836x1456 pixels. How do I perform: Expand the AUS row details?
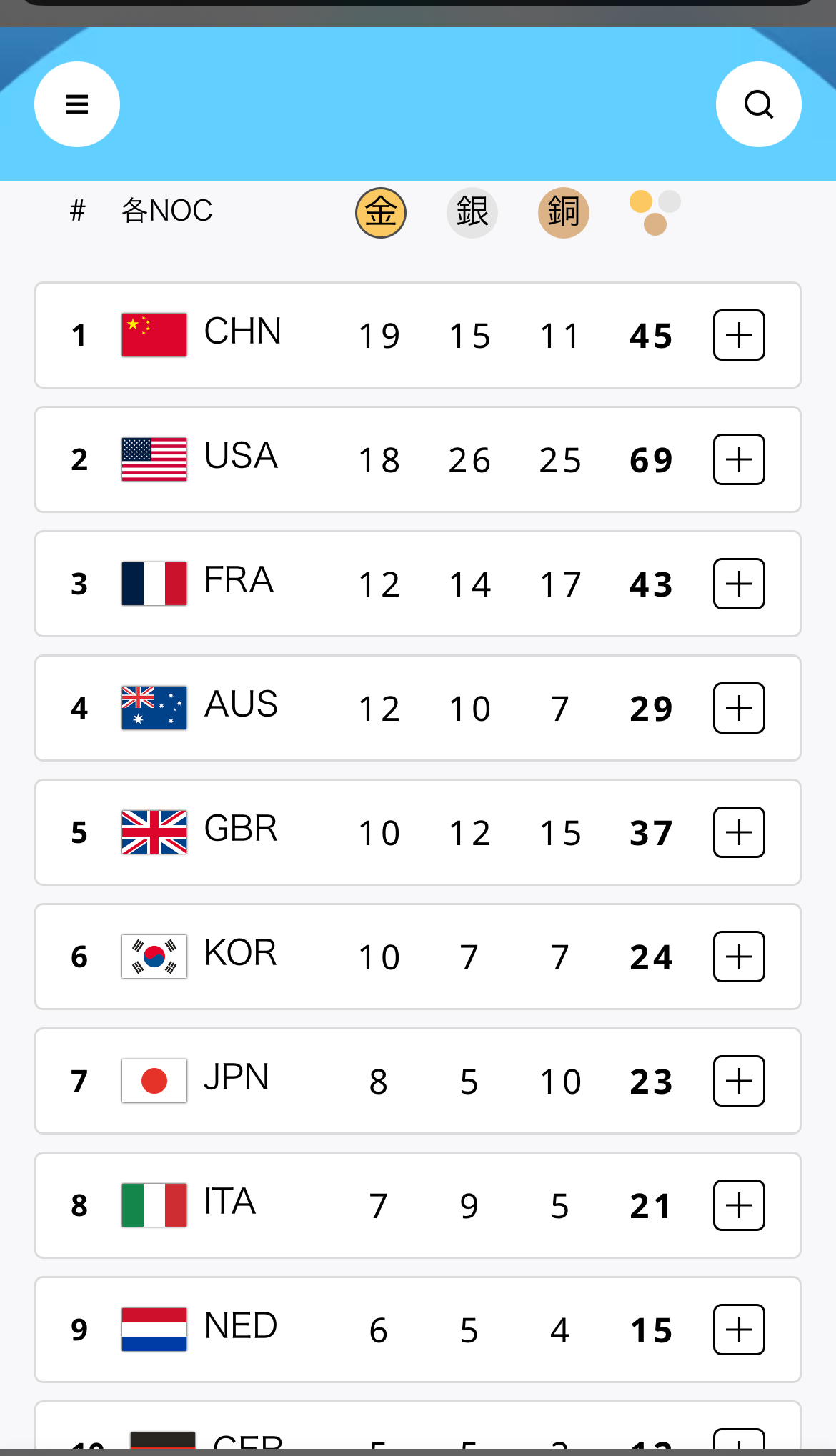coord(739,708)
